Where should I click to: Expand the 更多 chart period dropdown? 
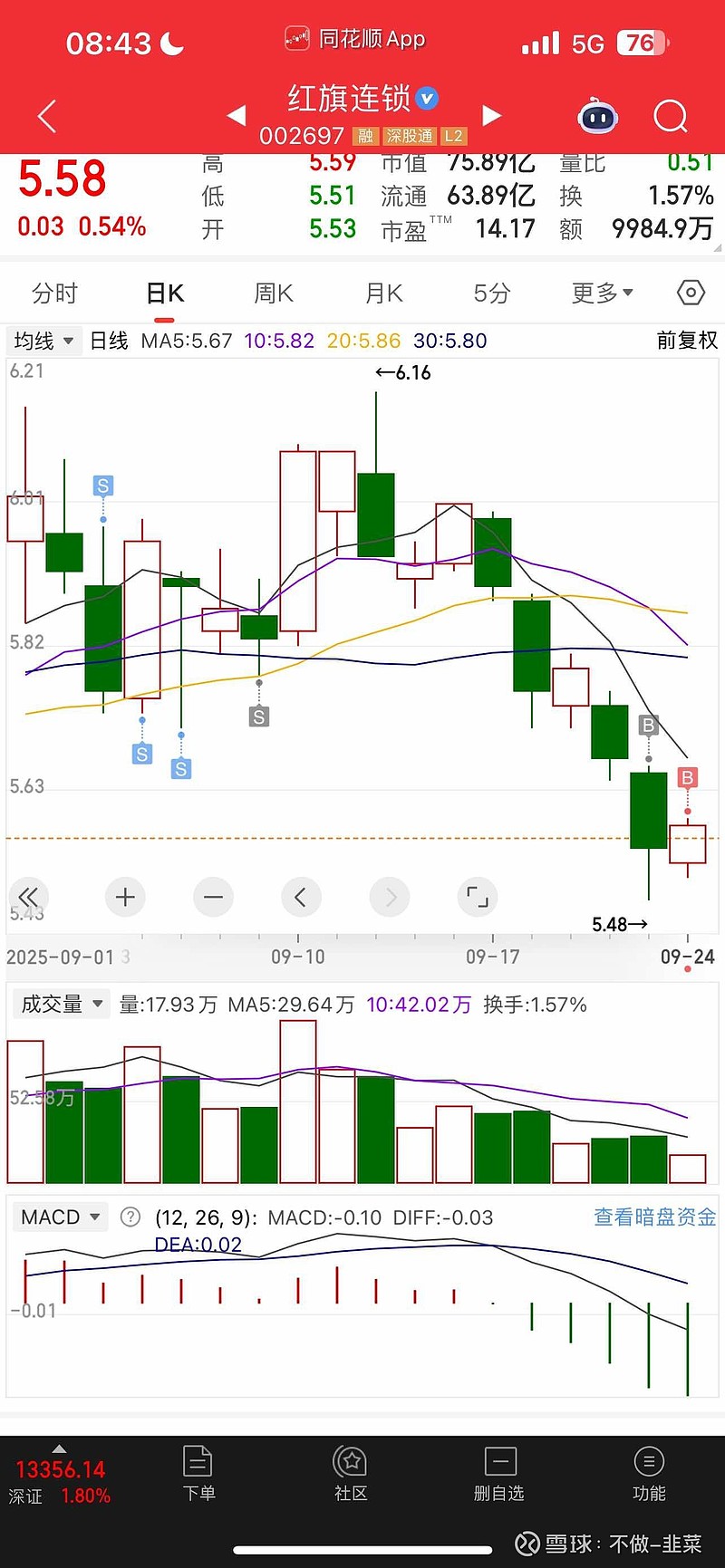tap(602, 293)
